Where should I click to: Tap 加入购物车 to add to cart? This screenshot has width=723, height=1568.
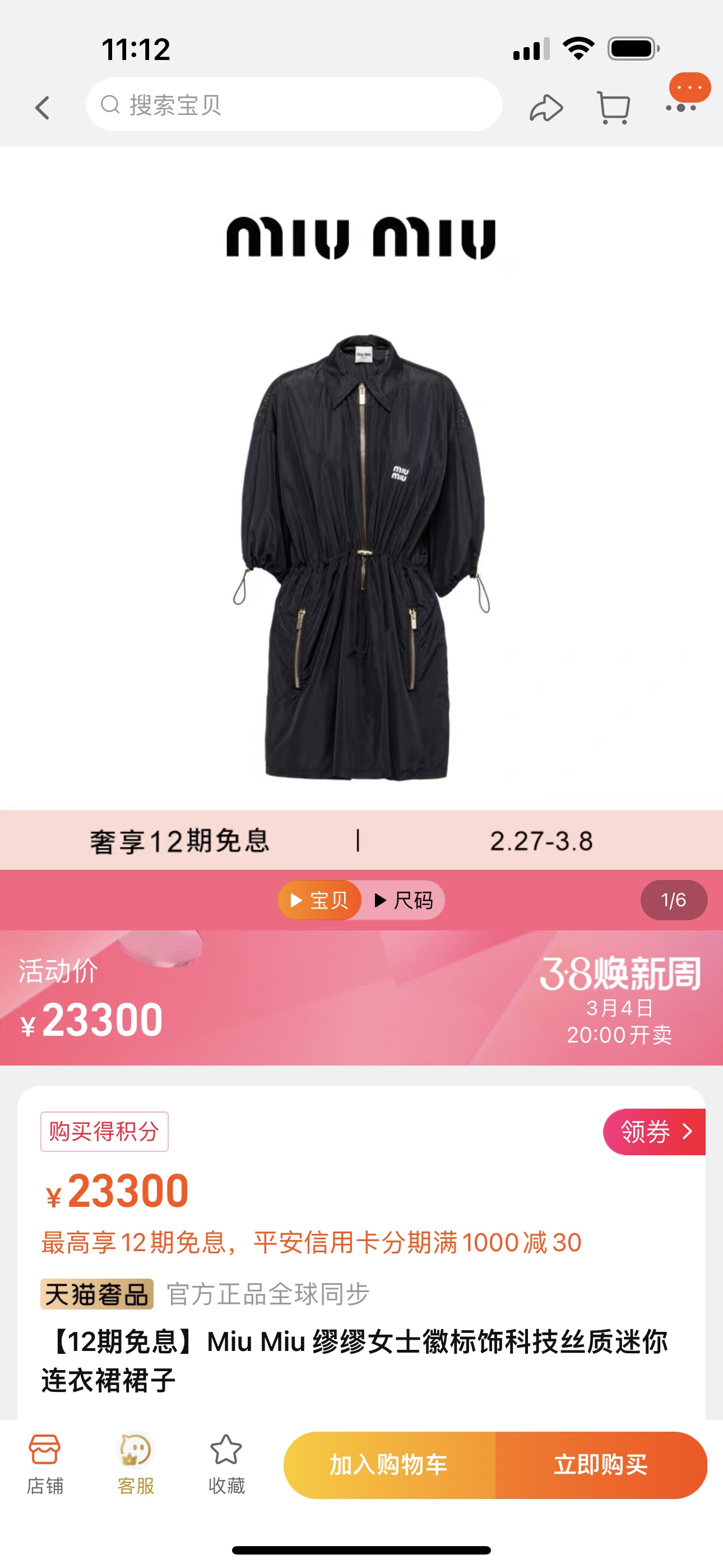click(x=390, y=1464)
